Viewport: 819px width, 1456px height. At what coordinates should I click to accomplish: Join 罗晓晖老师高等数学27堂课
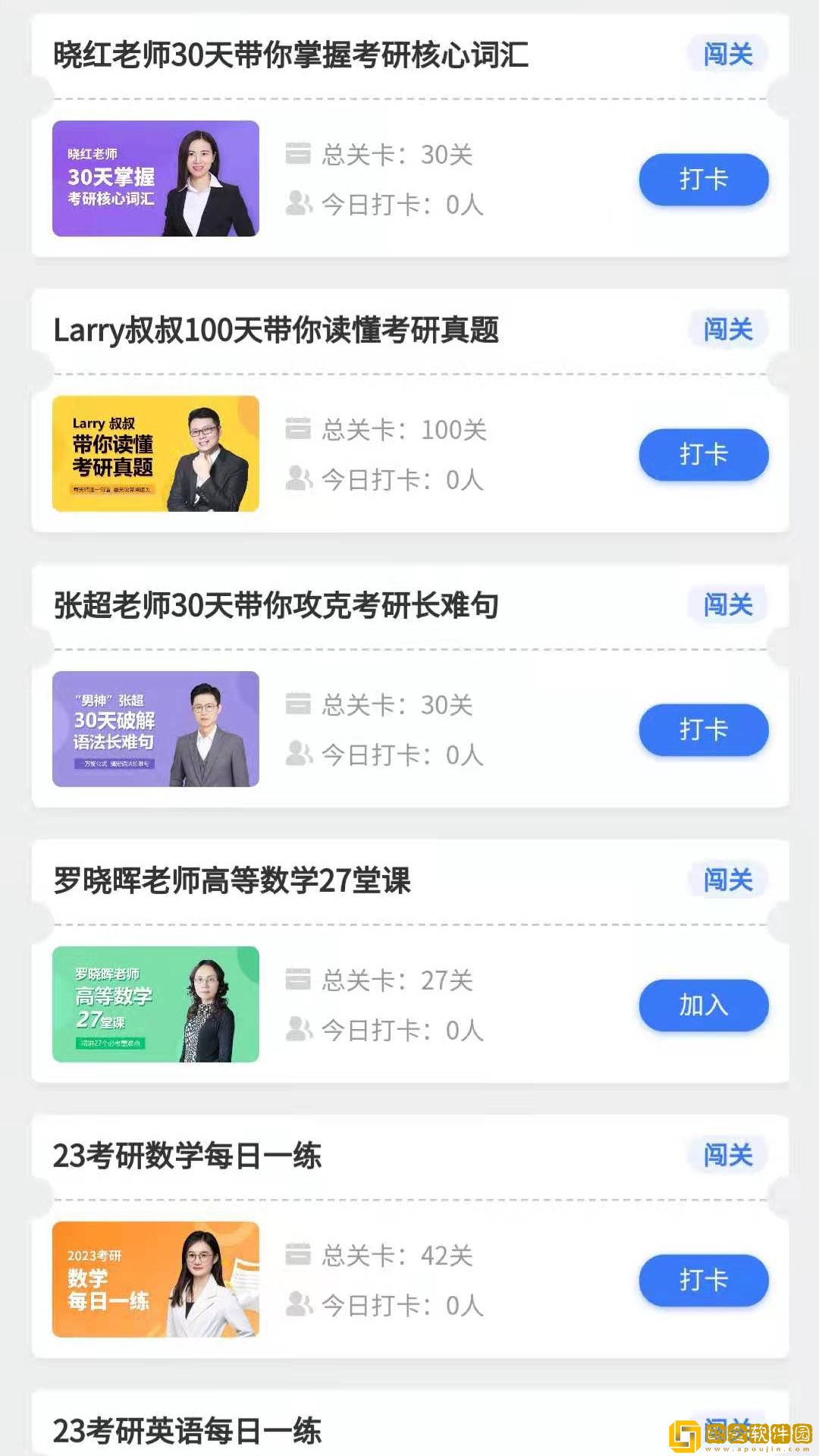point(703,1006)
